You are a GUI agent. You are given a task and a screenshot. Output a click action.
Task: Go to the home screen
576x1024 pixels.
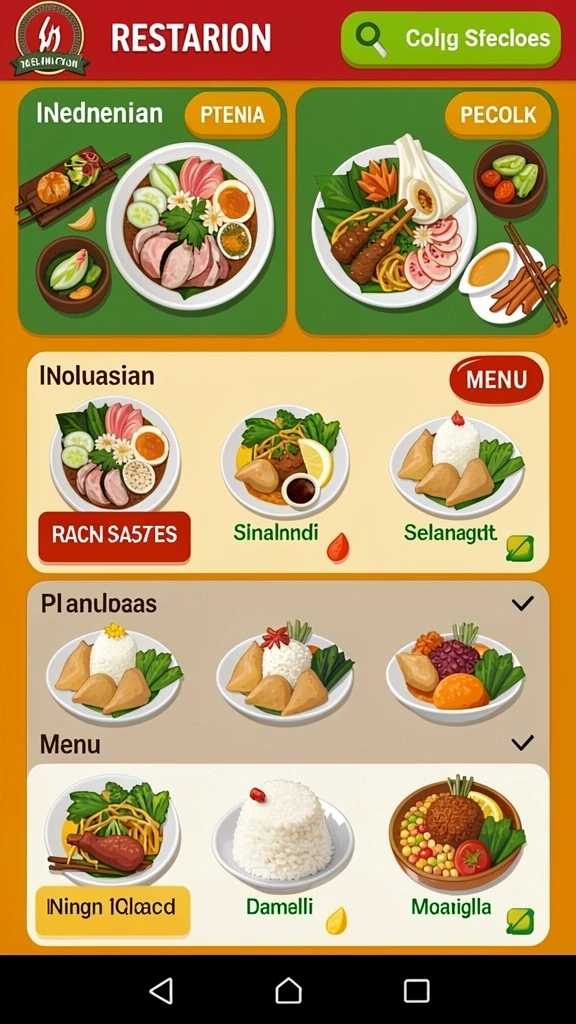point(288,990)
